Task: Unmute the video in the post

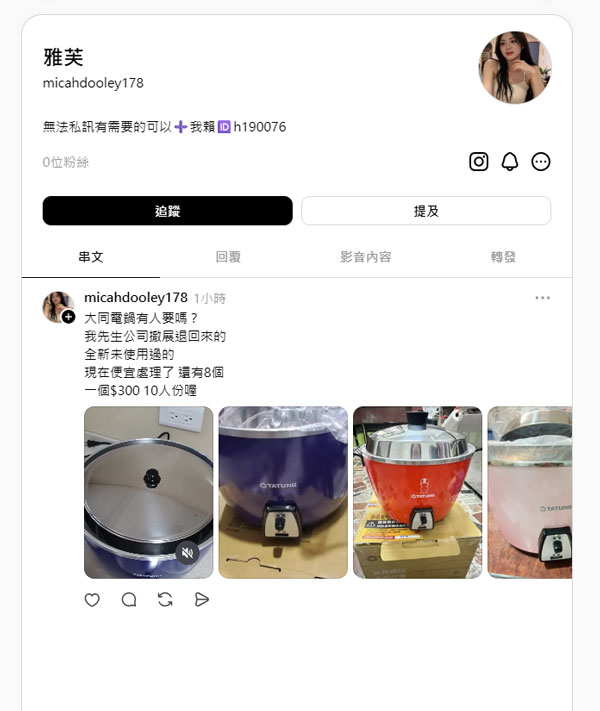Action: tap(187, 552)
